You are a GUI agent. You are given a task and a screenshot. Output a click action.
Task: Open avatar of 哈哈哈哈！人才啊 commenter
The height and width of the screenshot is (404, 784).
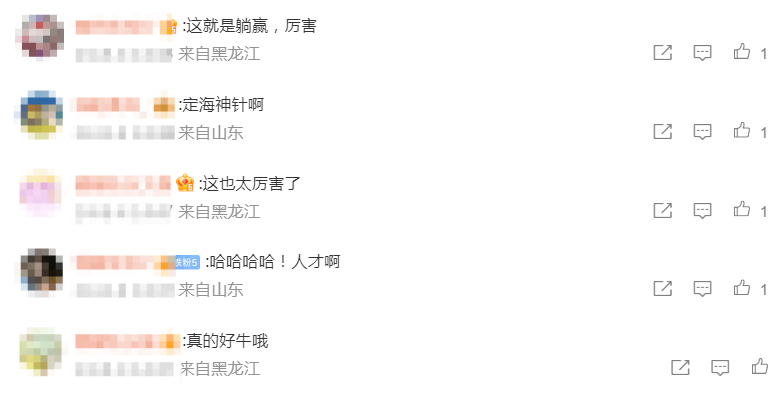(42, 271)
